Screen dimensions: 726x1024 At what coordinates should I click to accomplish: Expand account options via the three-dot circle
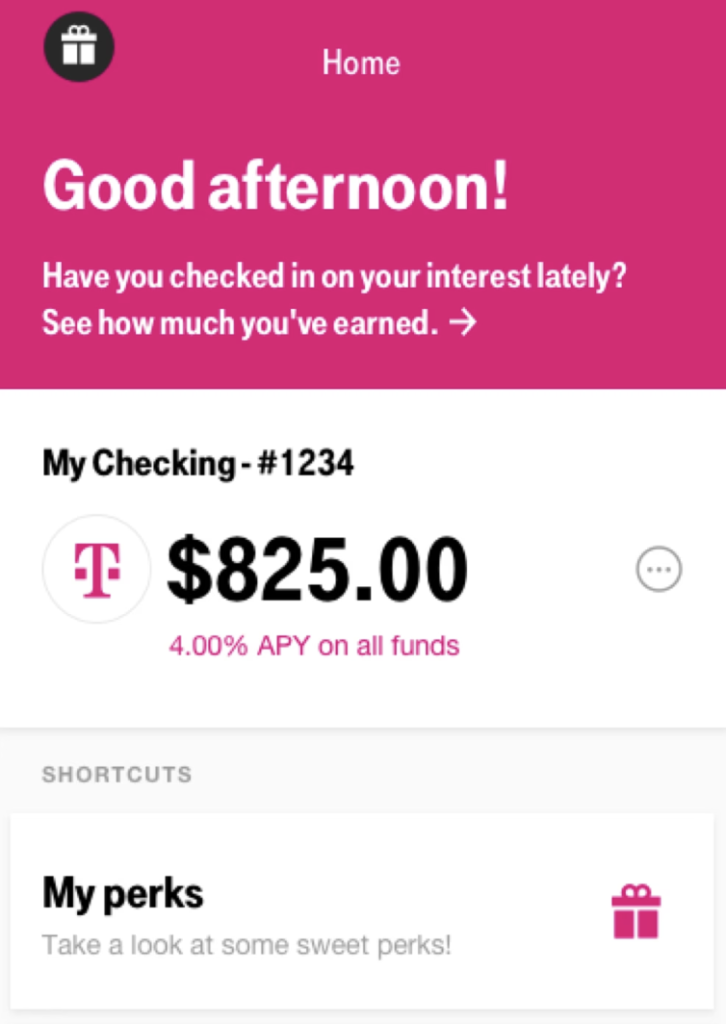[x=659, y=569]
